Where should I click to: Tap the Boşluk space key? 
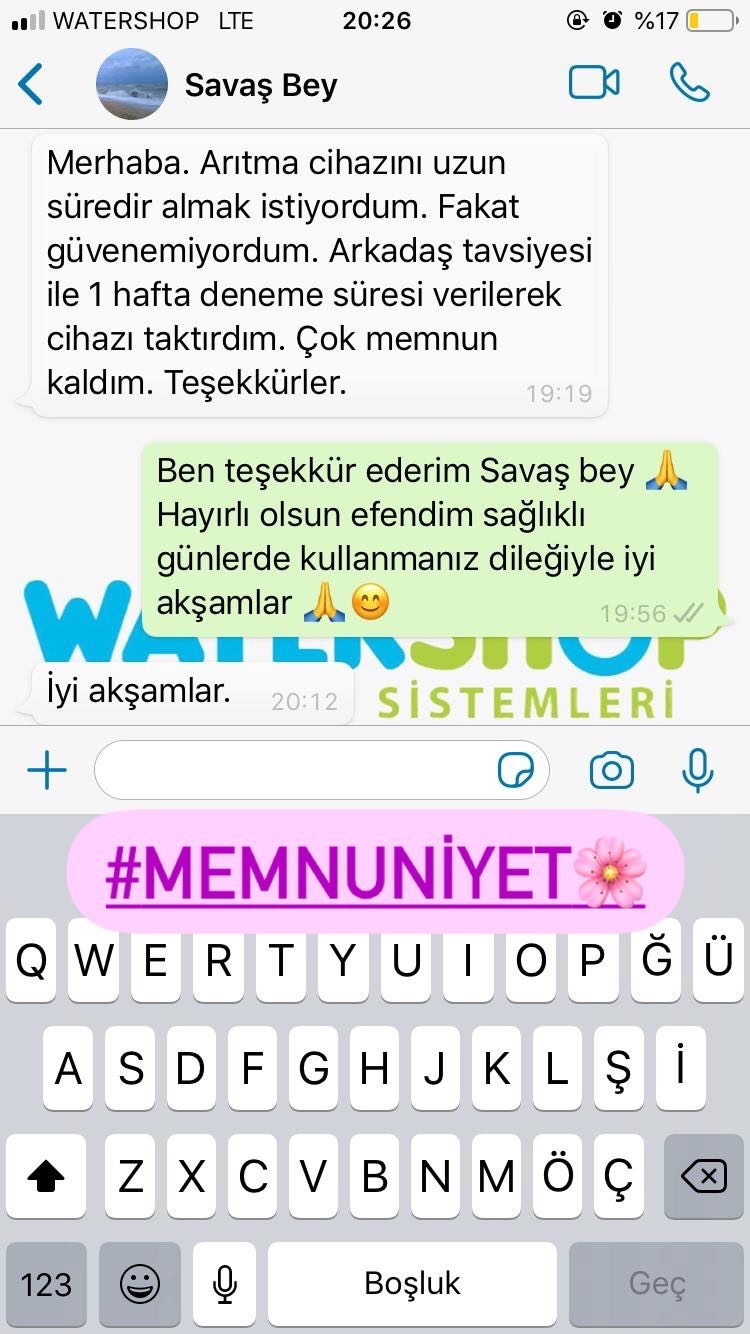pos(413,1284)
